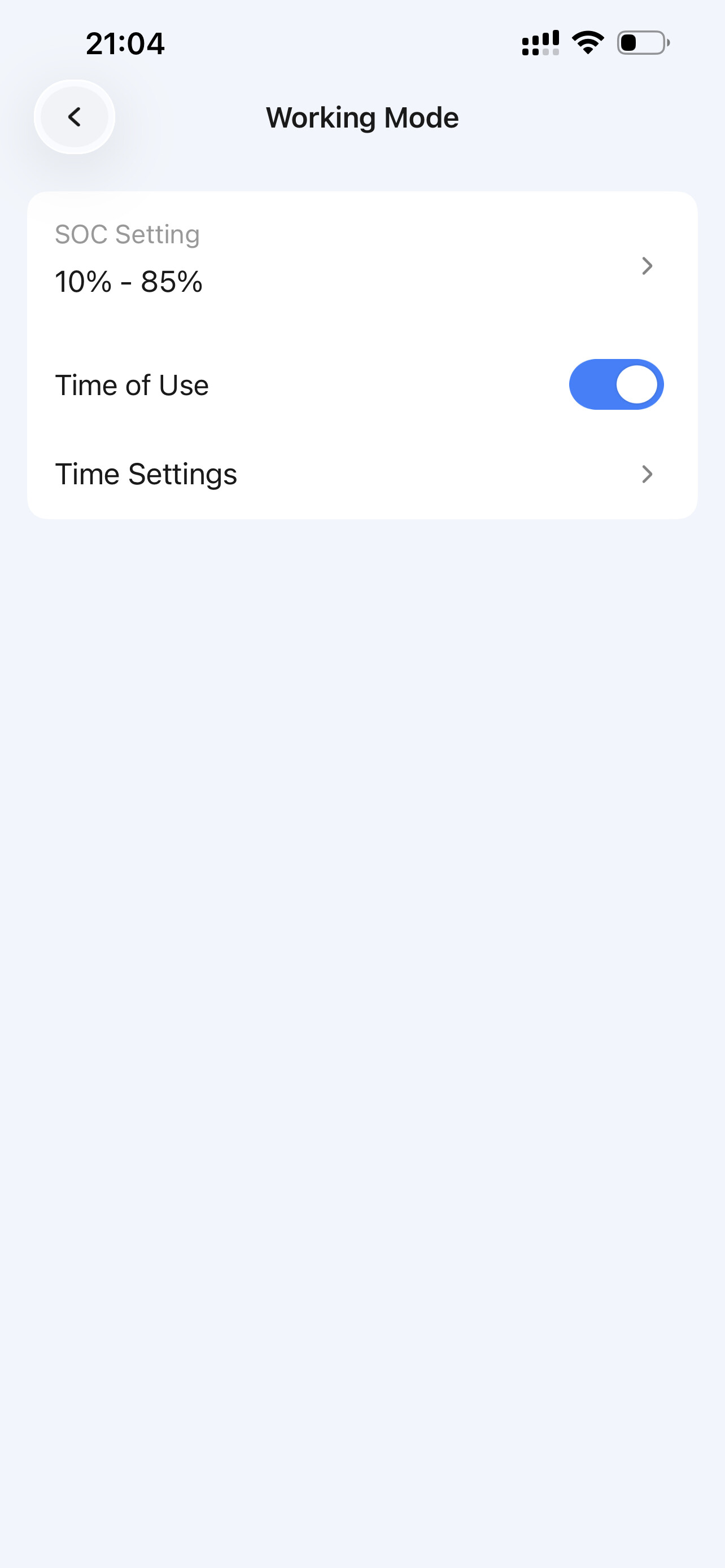
Task: Open Time Settings
Action: coord(361,474)
